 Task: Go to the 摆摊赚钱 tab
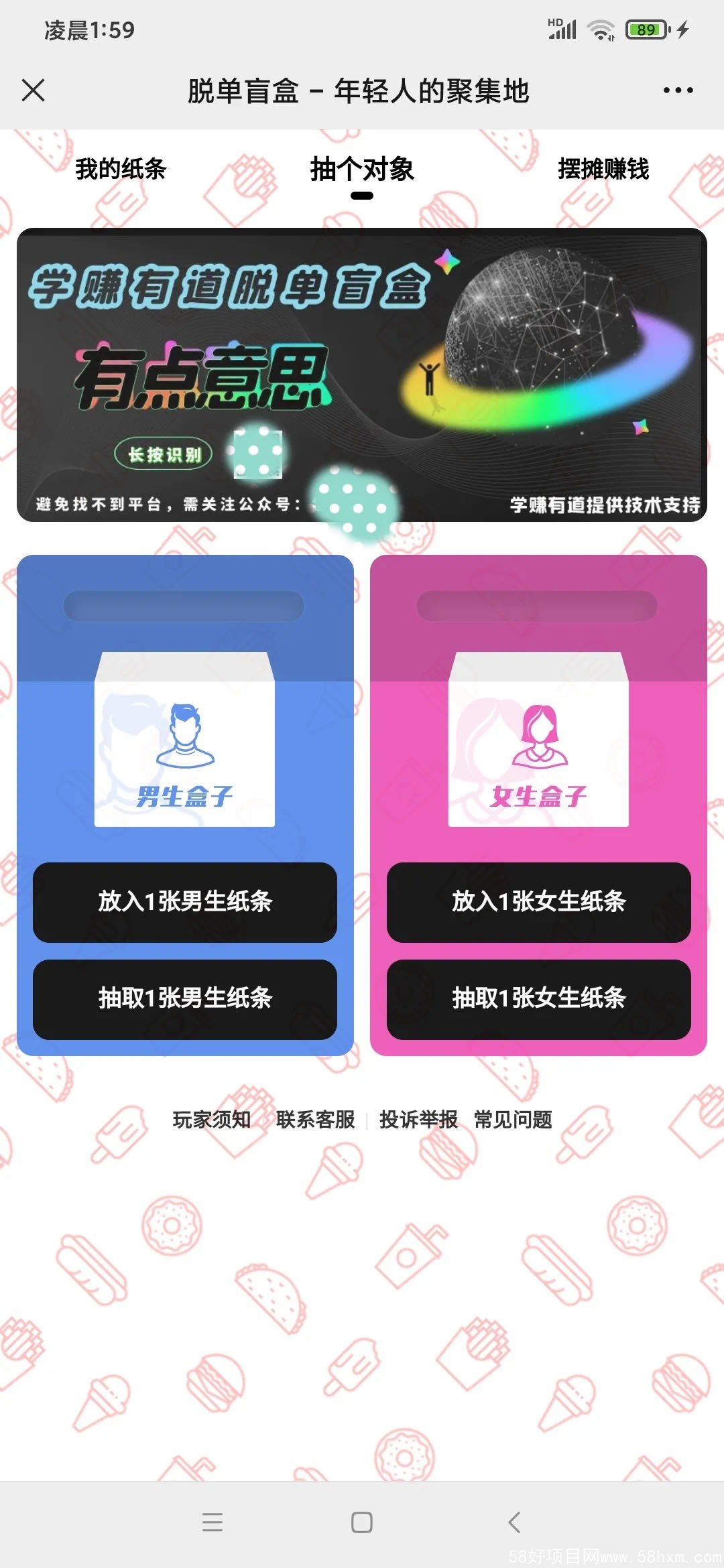[603, 169]
